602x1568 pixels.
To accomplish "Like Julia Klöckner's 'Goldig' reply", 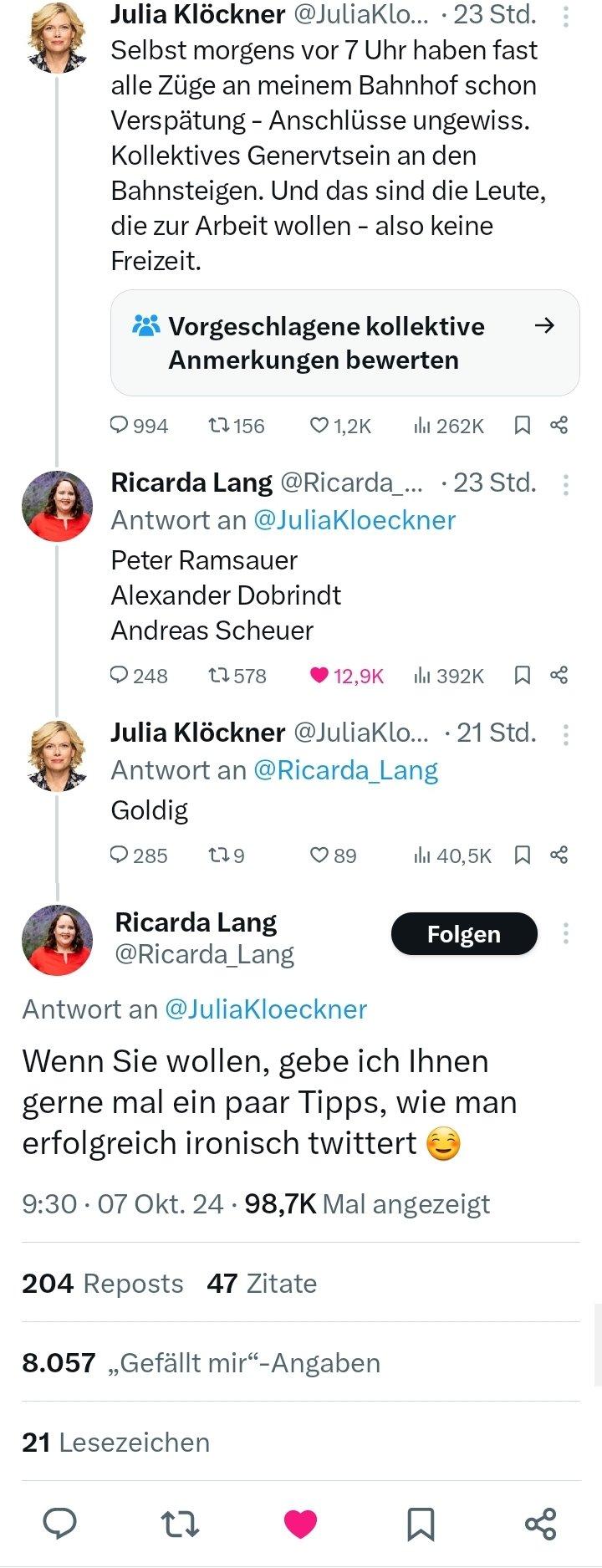I will 319,855.
